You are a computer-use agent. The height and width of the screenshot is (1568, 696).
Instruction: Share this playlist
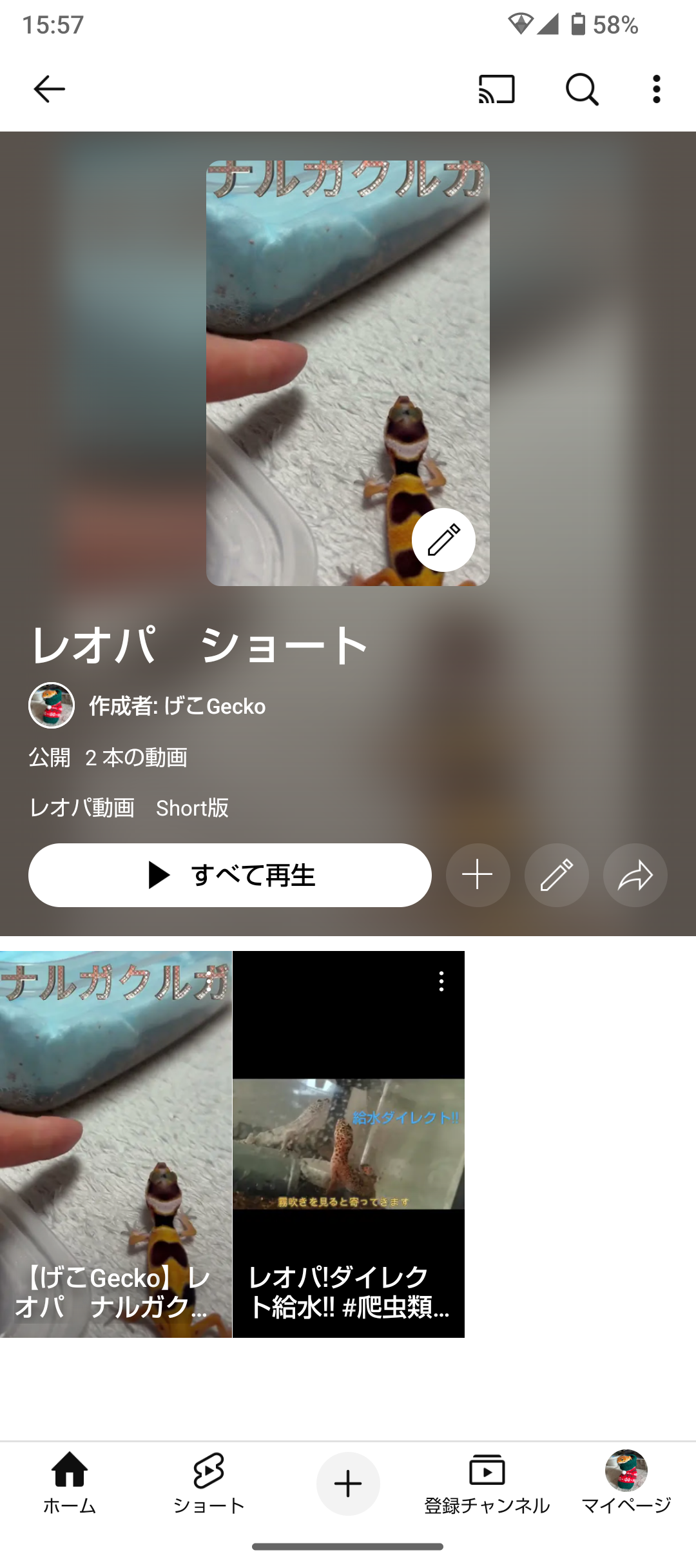635,875
